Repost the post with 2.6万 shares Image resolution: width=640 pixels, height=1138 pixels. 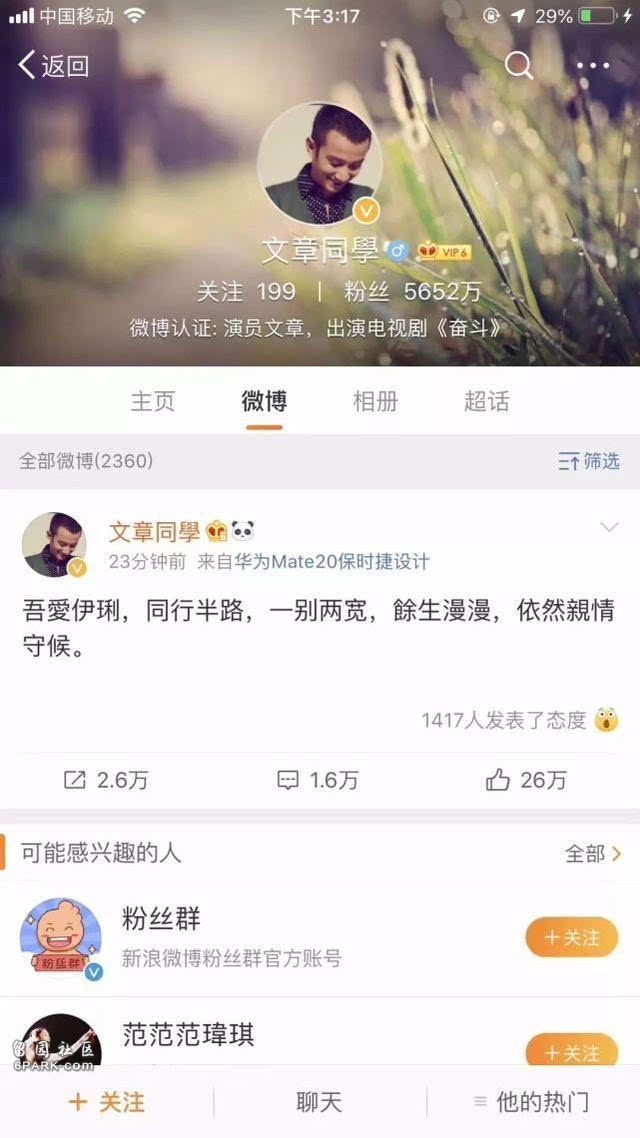106,780
